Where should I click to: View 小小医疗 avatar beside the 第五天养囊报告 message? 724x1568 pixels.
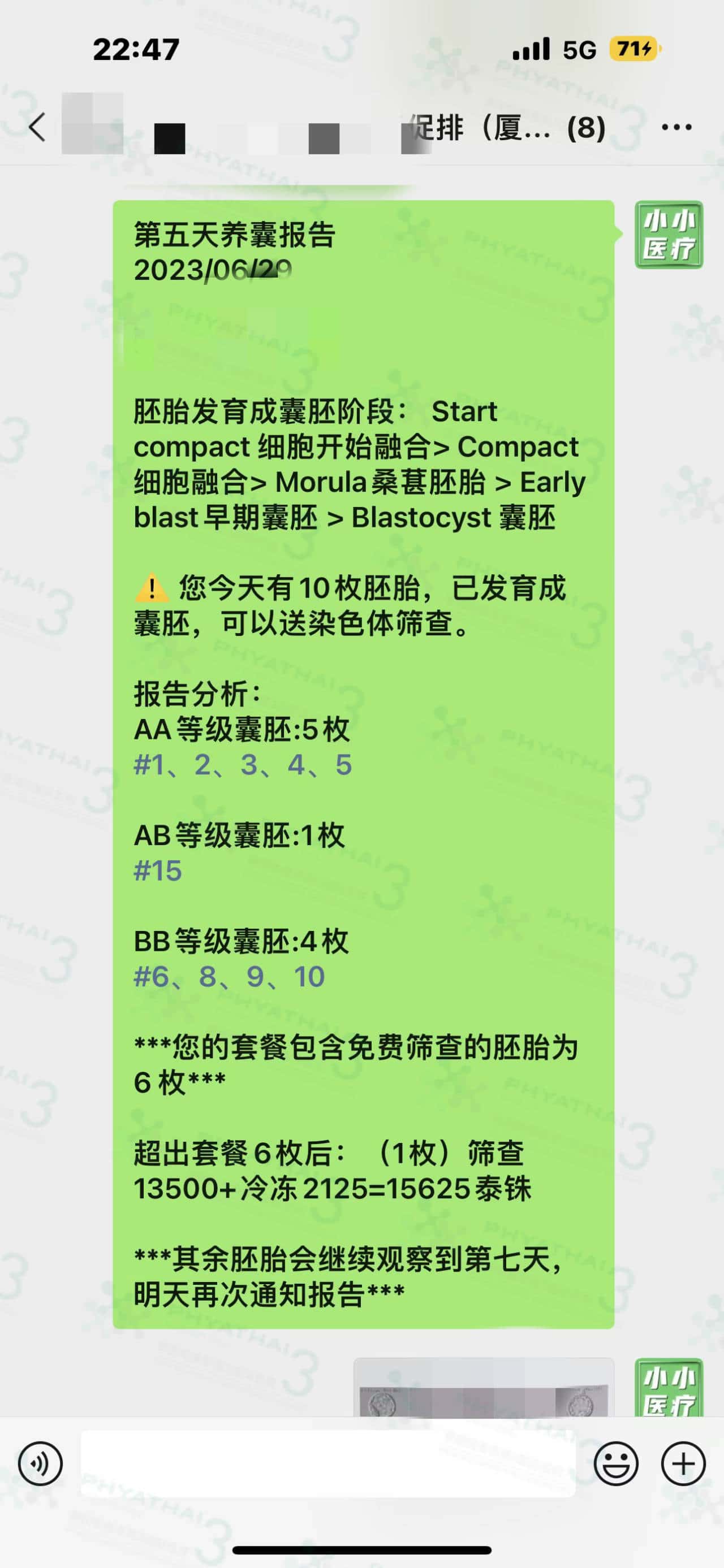pyautogui.click(x=669, y=235)
